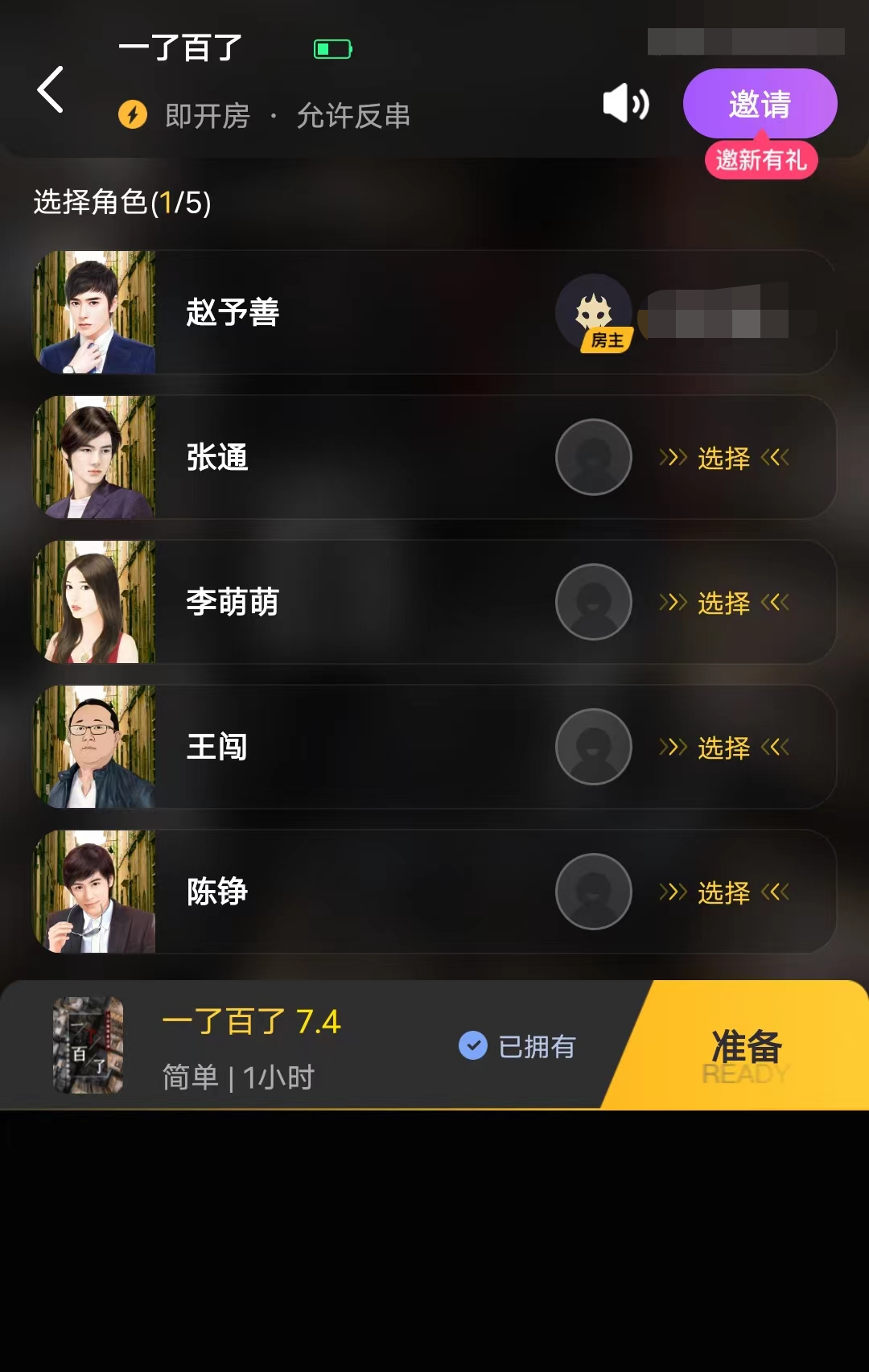
Task: Select the role 张通
Action: [723, 458]
